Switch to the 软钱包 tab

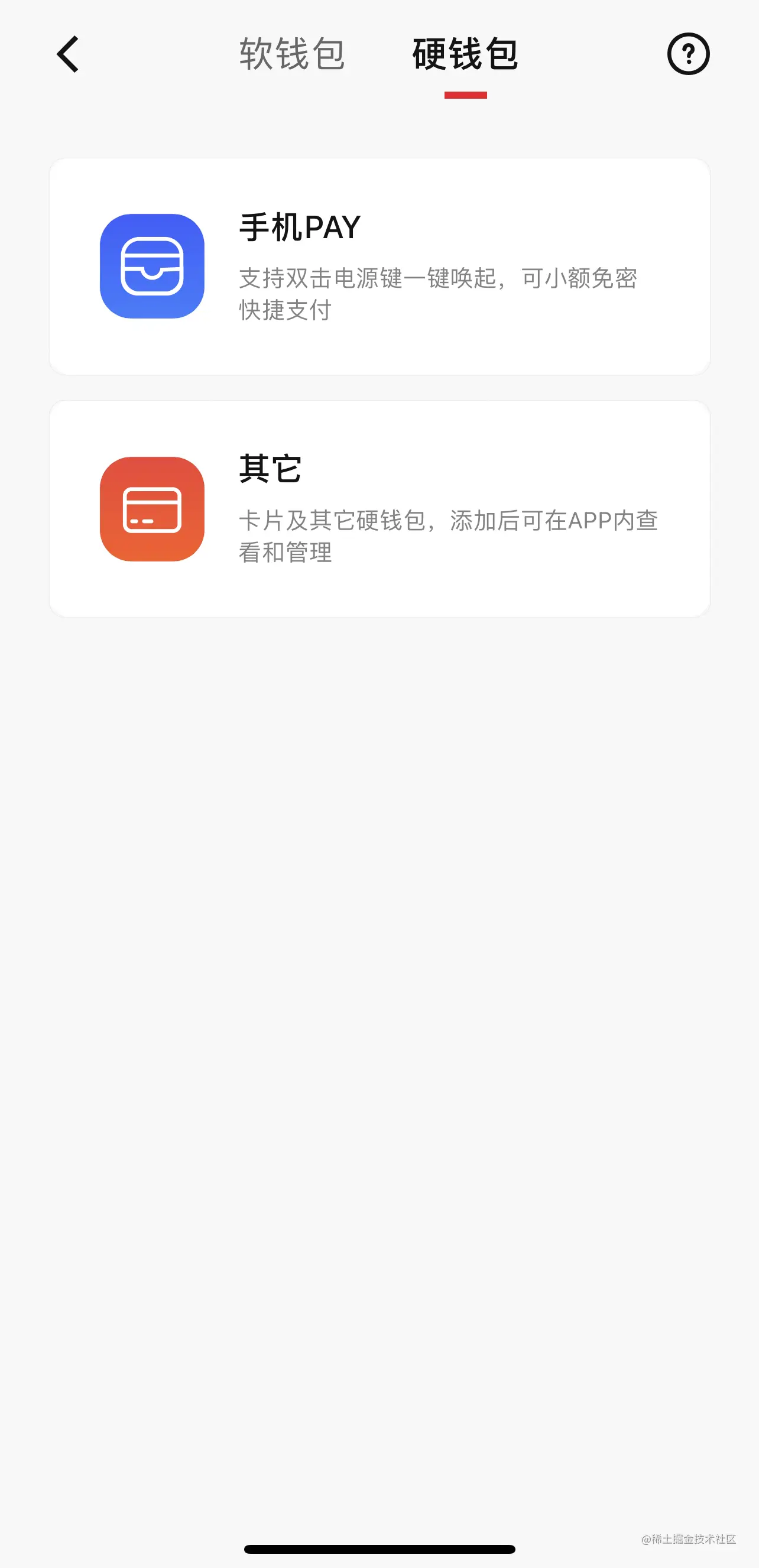coord(292,54)
